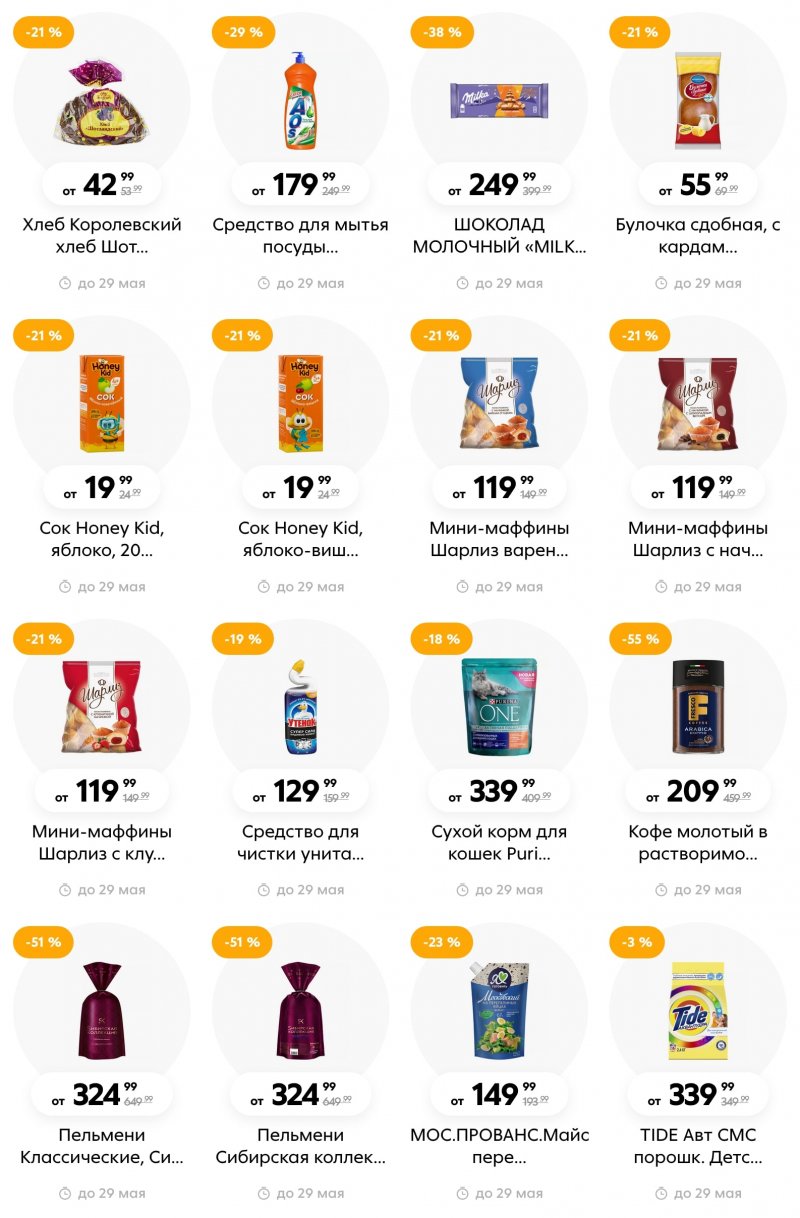
Task: Open the Булочка сдобная product card
Action: coord(697,100)
